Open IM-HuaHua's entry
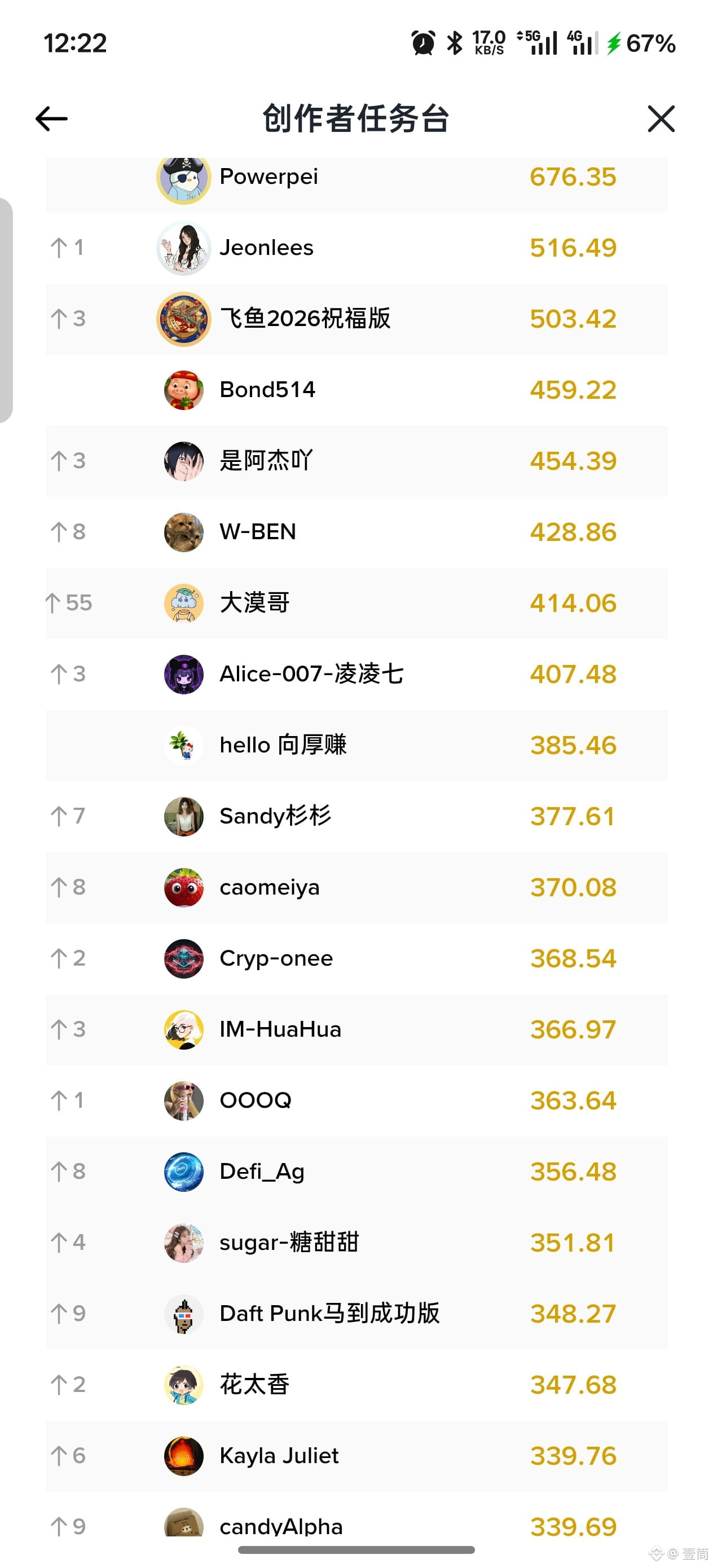Viewport: 713px width, 1568px height. click(356, 1029)
